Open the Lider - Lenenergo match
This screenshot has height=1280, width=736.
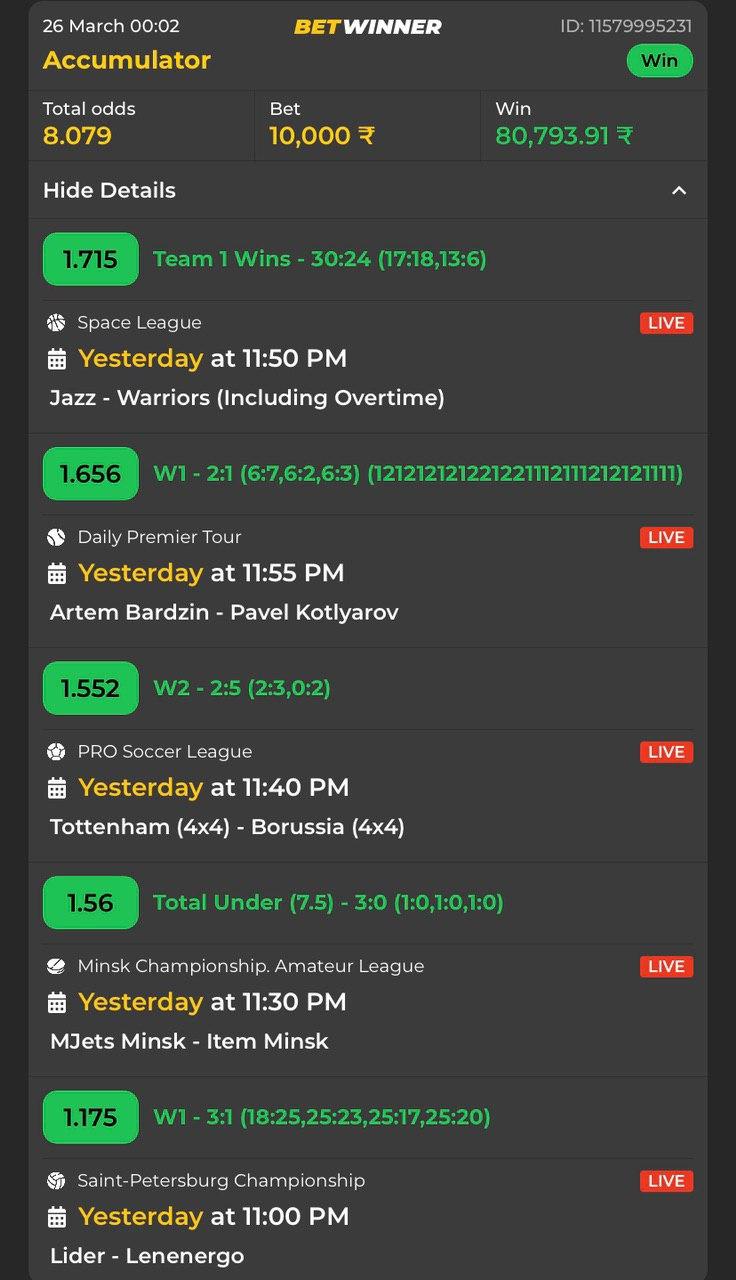(147, 1256)
